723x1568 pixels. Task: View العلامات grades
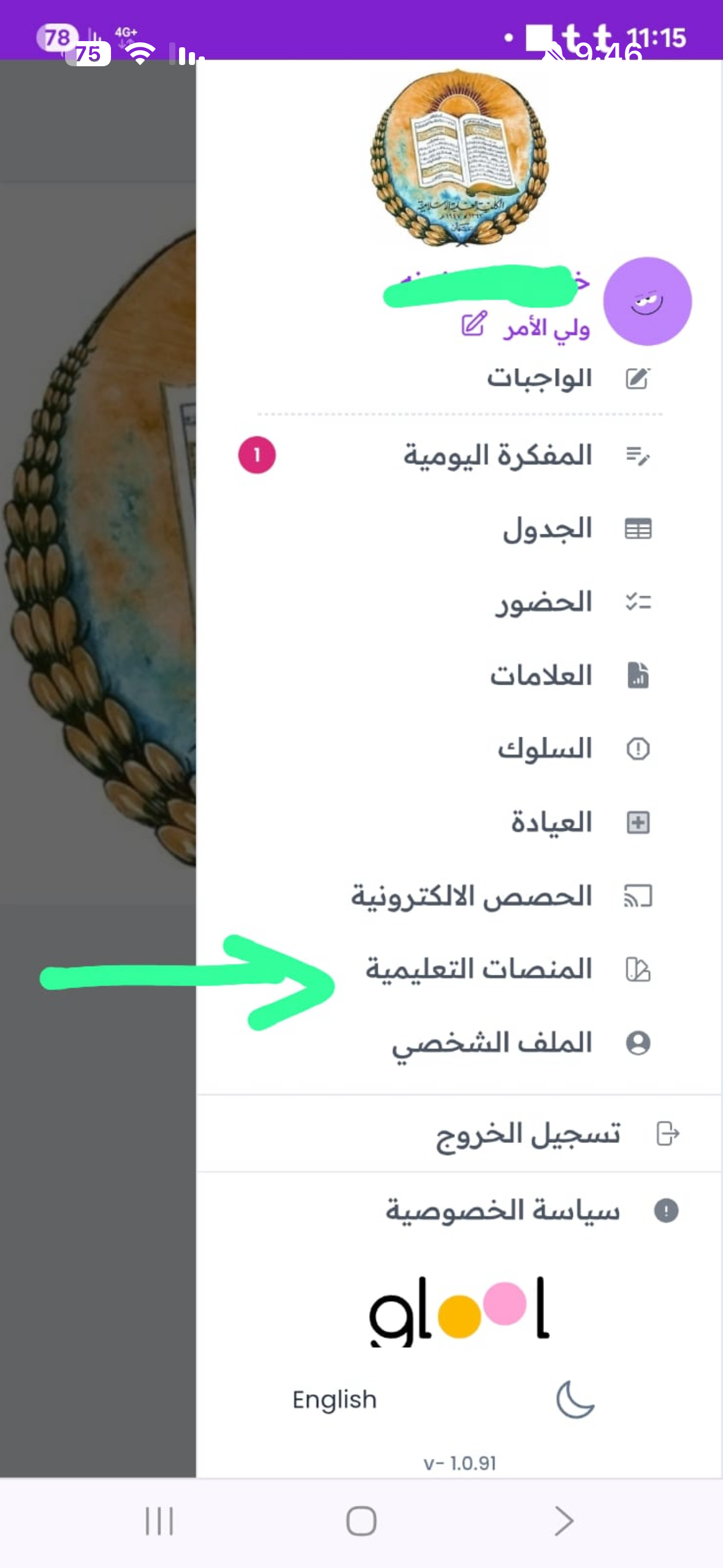click(540, 675)
